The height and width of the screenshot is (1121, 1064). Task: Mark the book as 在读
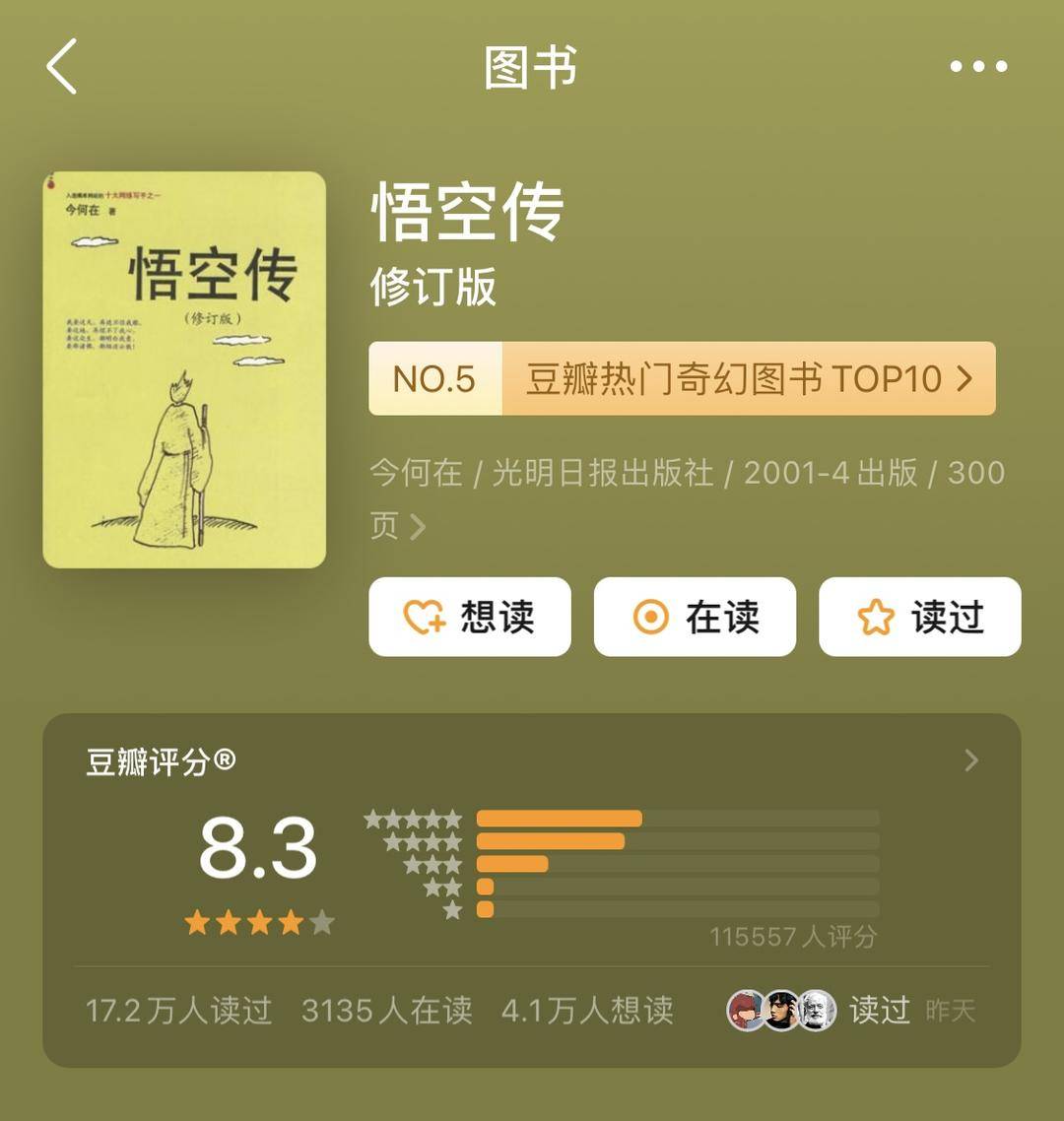695,618
